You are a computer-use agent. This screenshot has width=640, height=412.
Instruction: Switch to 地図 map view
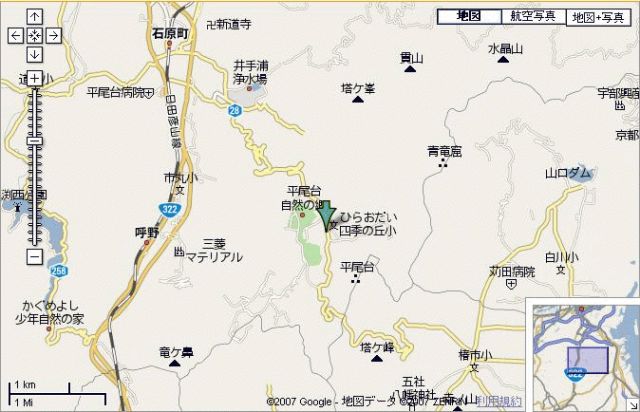[x=469, y=17]
